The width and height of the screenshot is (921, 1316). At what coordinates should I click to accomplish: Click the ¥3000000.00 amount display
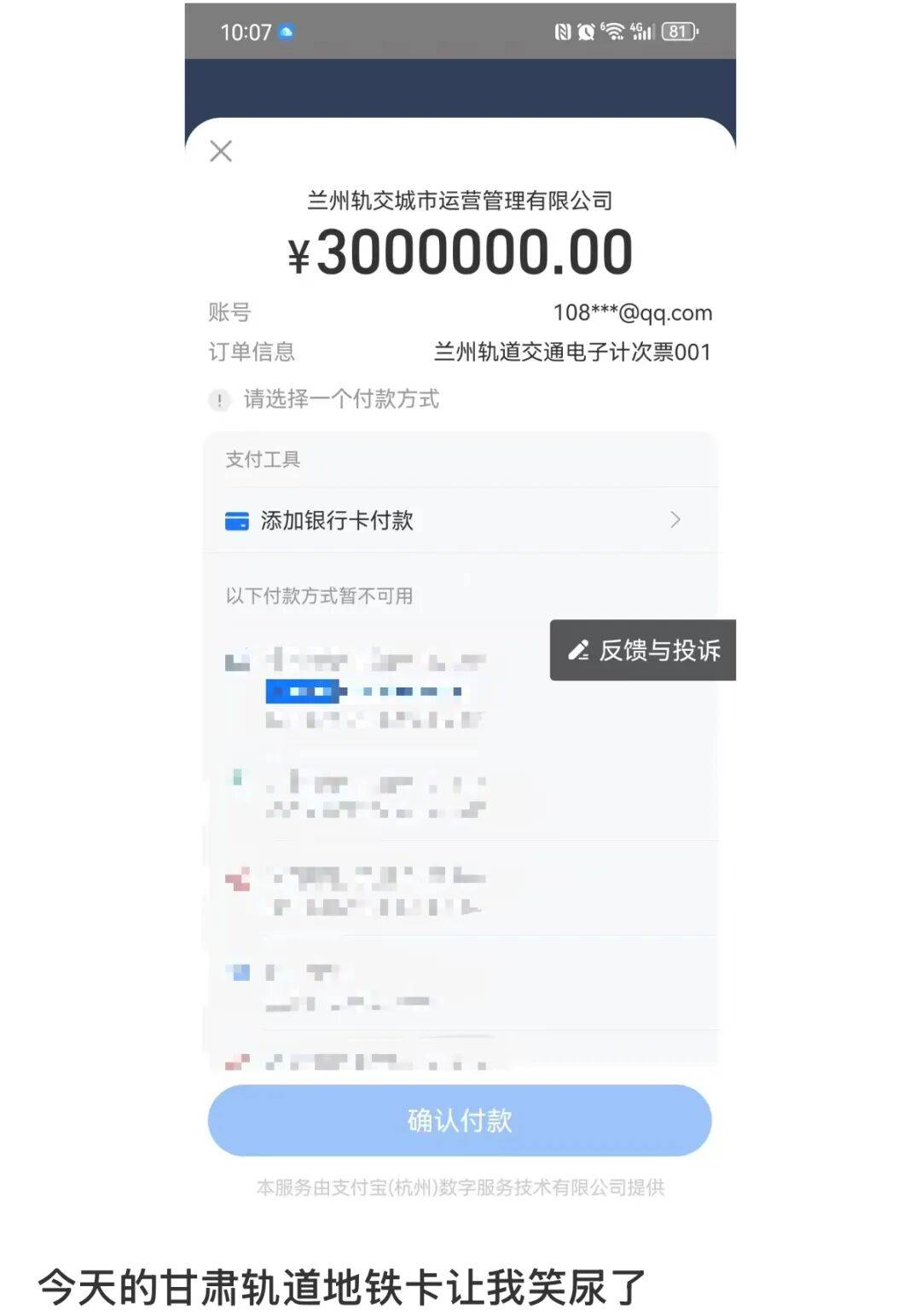pos(460,252)
